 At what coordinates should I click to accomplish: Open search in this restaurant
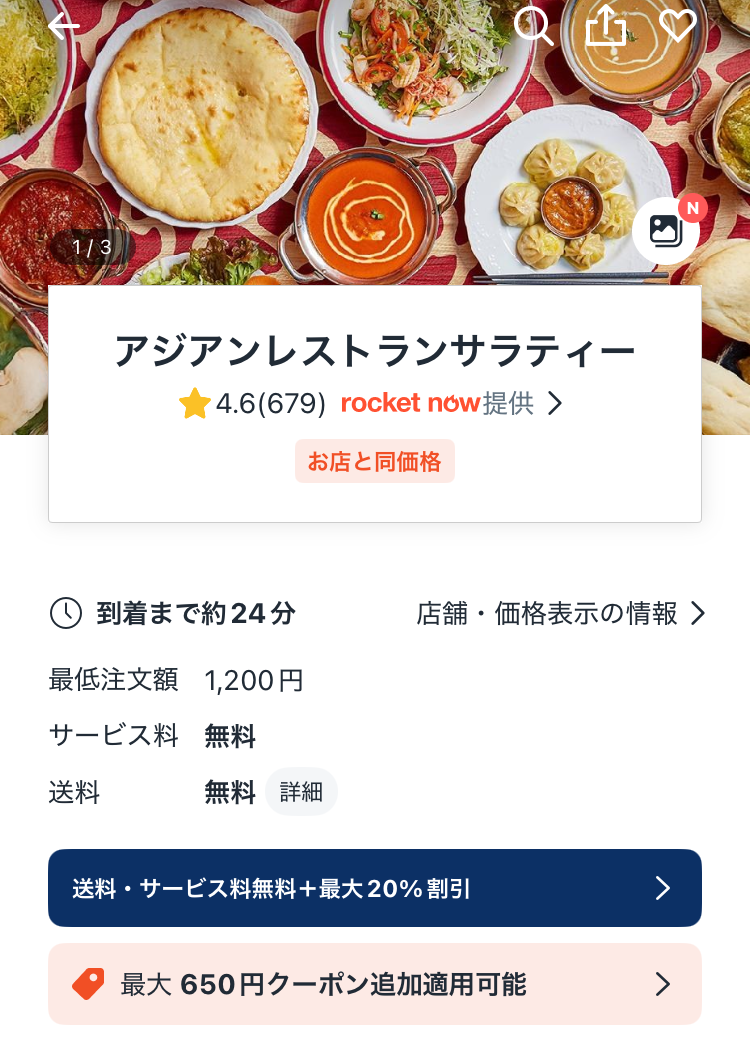coord(534,26)
